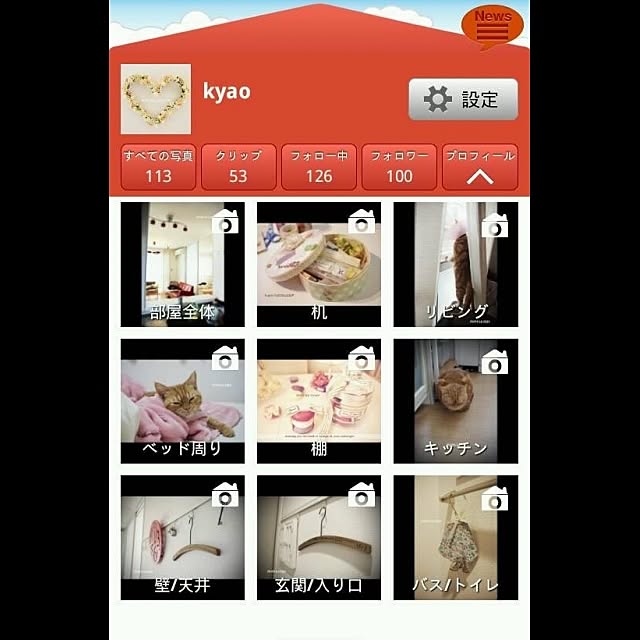This screenshot has height=640, width=640.
Task: Tap the kyao profile picture
Action: coord(155,99)
